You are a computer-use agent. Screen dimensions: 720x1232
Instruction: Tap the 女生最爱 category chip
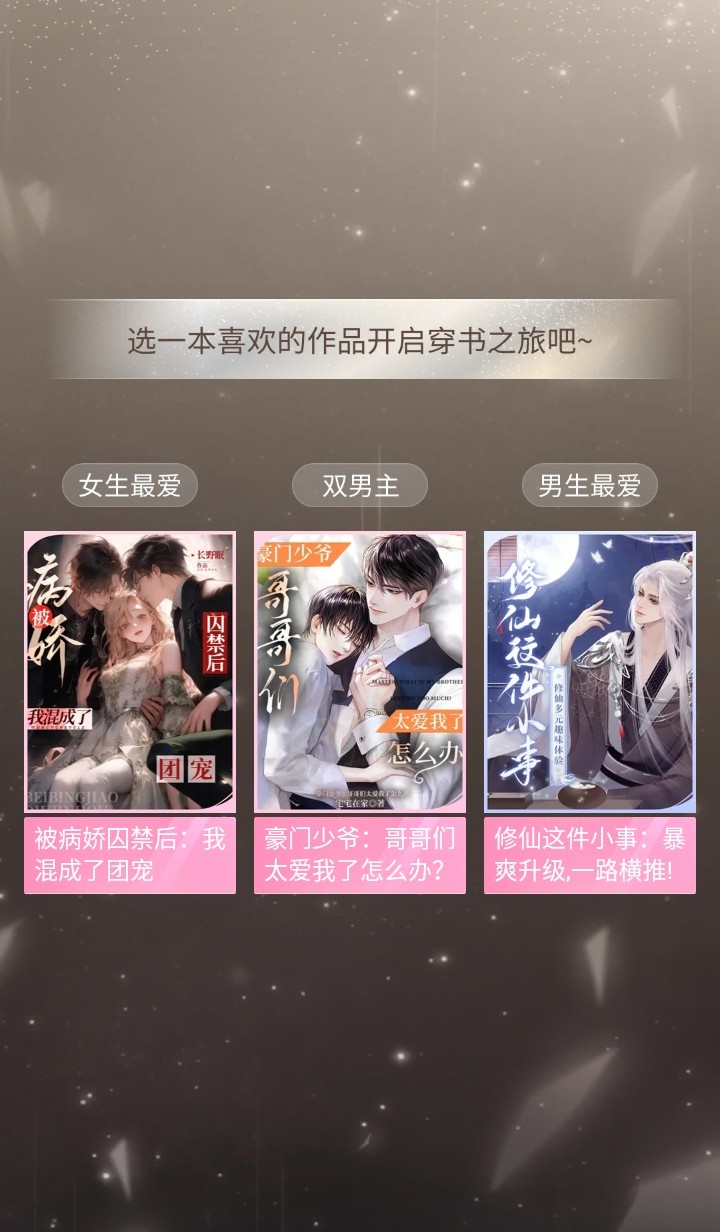pos(130,486)
